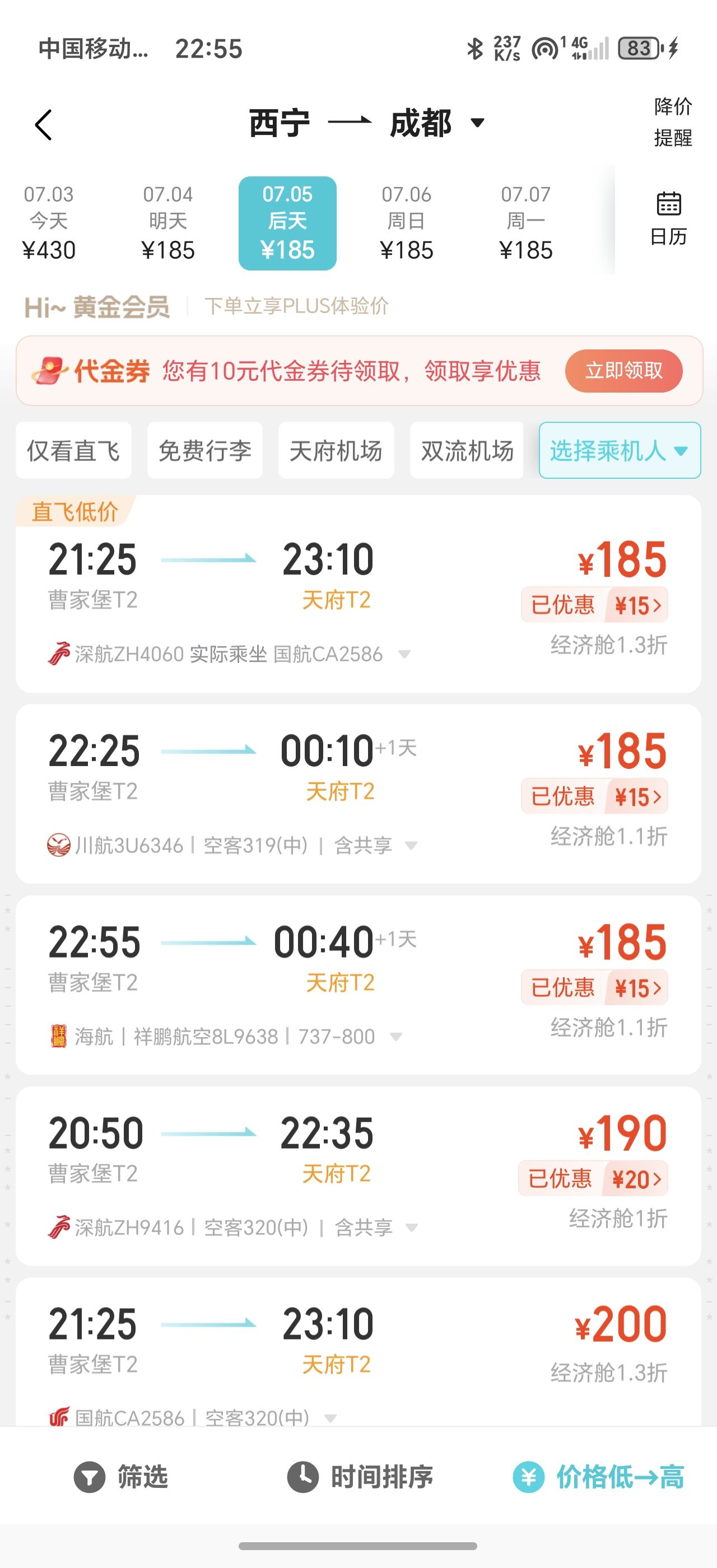Expand details for 祥鹏航空8L9638
The width and height of the screenshot is (717, 1568).
pyautogui.click(x=396, y=1037)
